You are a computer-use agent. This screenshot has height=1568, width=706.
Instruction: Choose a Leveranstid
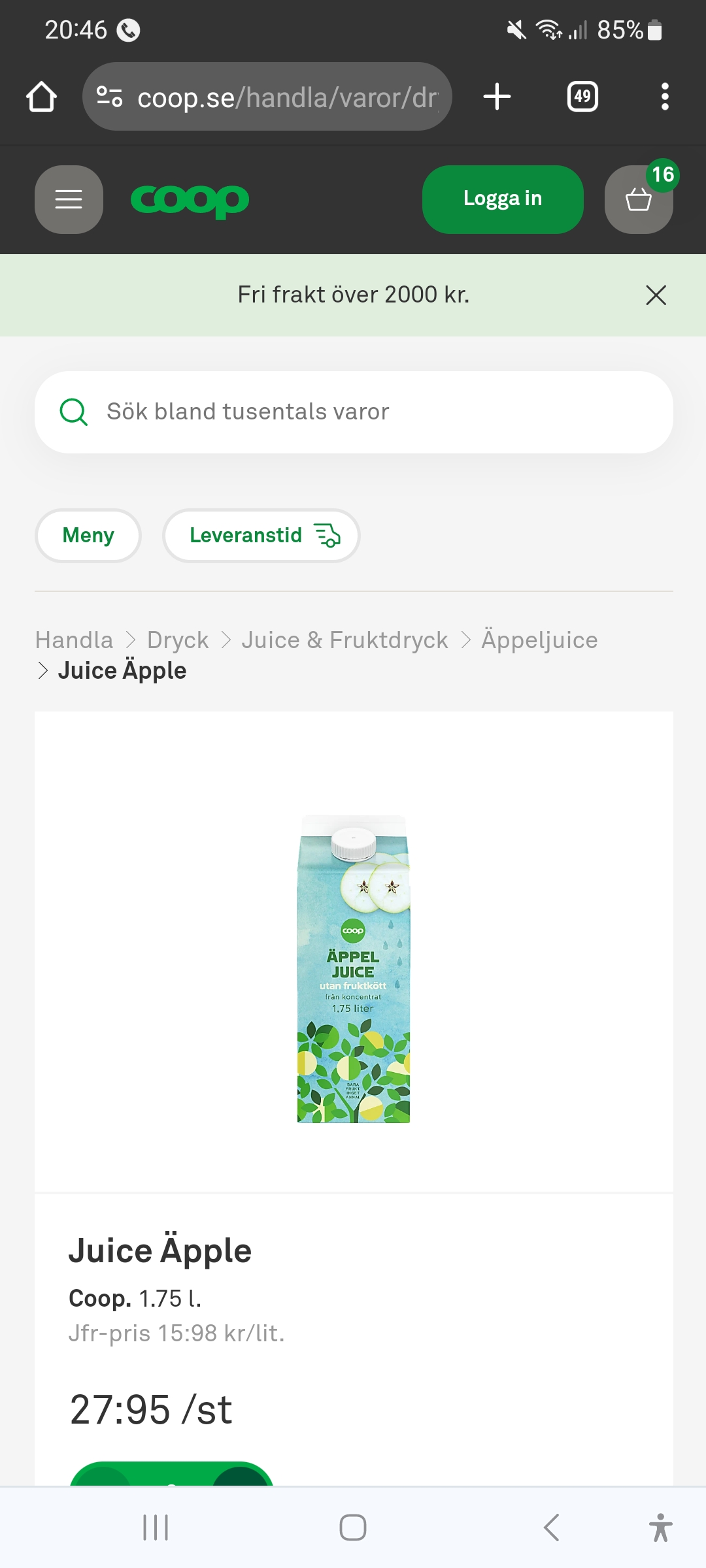click(261, 536)
